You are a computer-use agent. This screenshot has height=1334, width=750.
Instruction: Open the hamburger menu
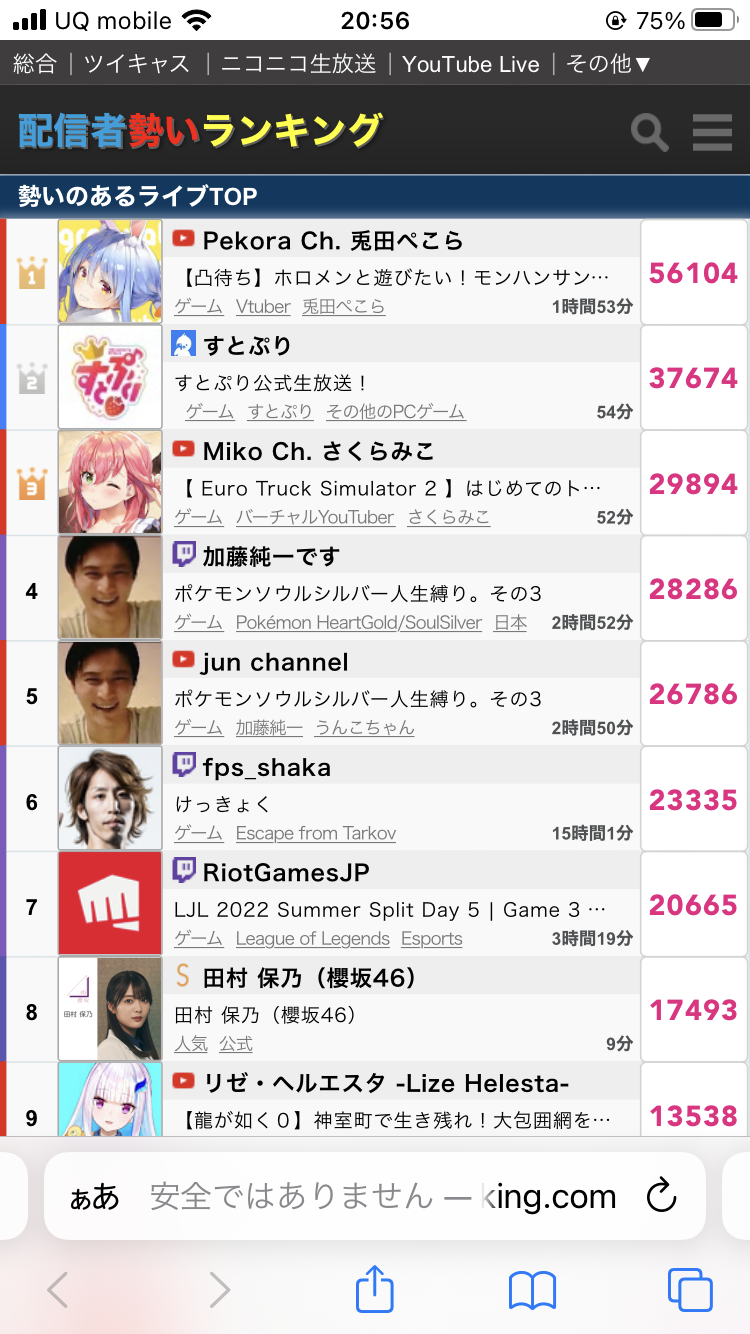712,132
